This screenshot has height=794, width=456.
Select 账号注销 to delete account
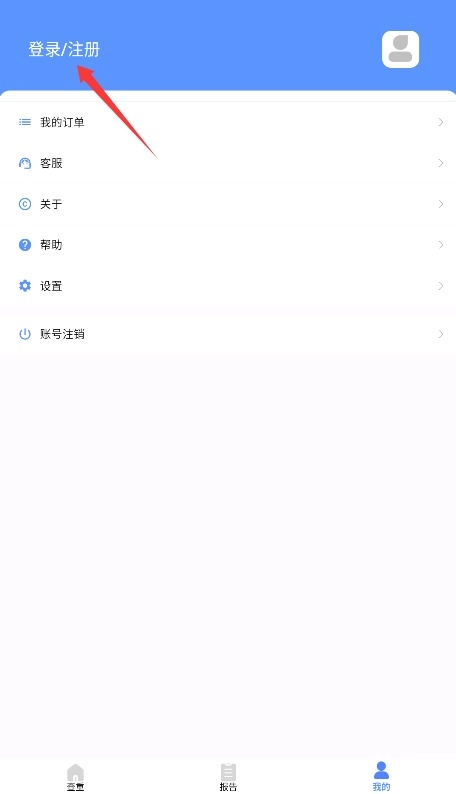pyautogui.click(x=228, y=334)
